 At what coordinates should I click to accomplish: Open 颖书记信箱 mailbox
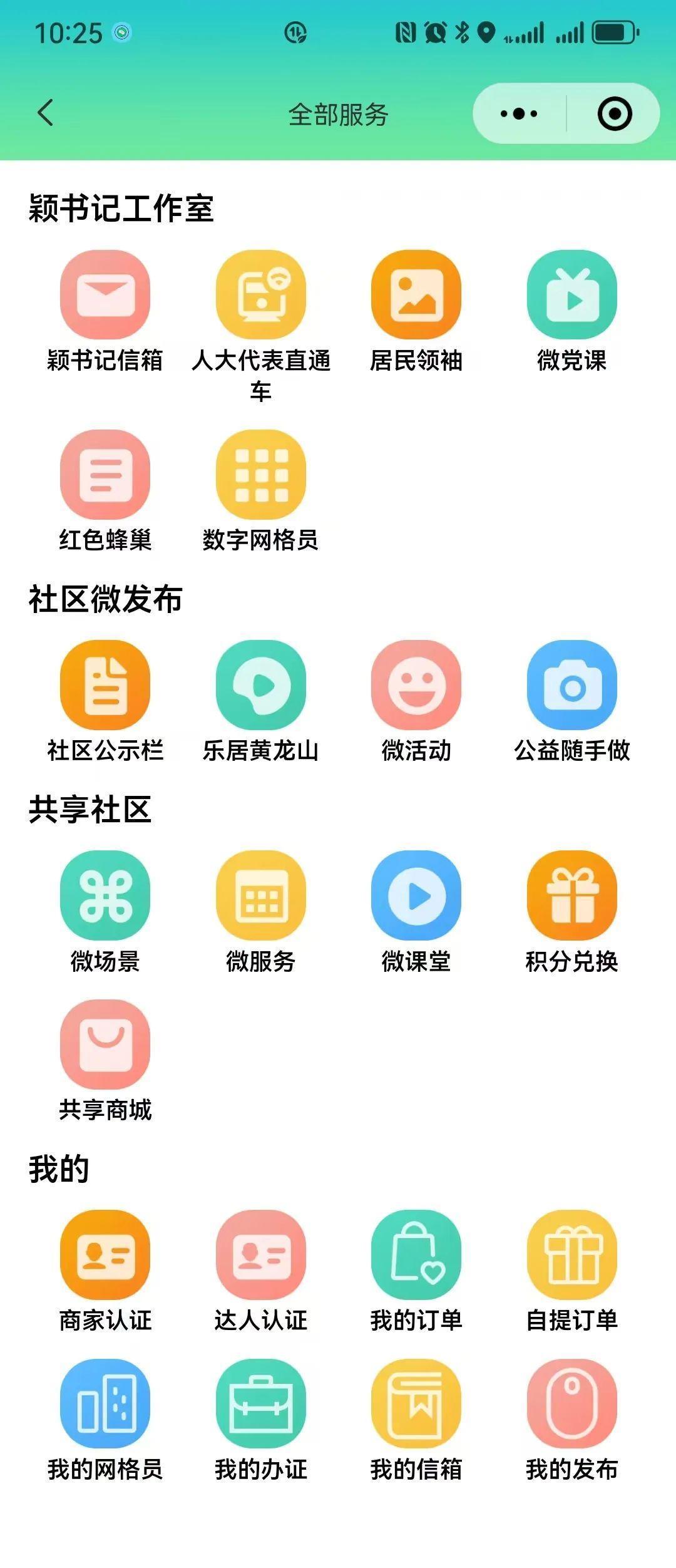[x=105, y=296]
